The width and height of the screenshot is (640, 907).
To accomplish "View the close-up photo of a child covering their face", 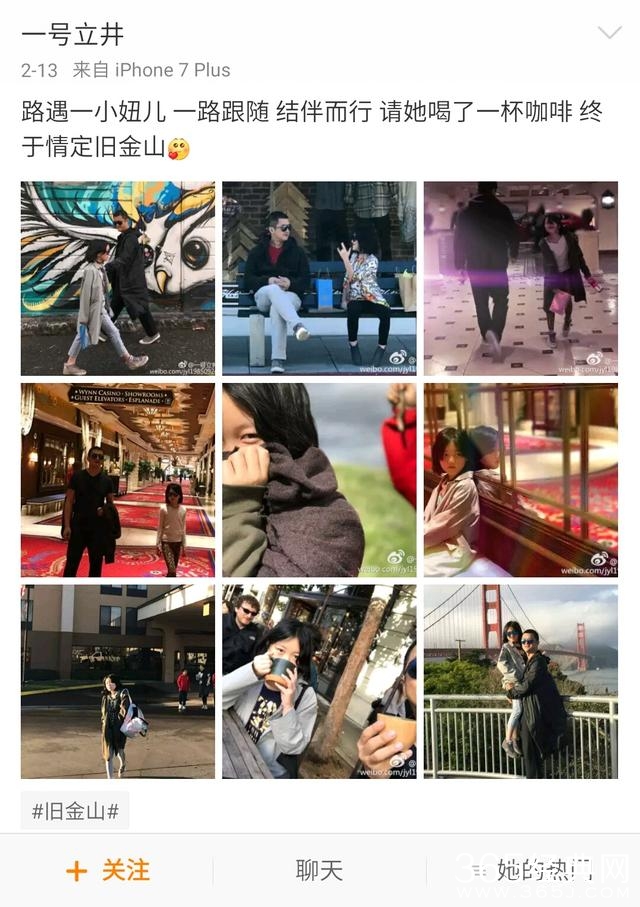I will [319, 480].
